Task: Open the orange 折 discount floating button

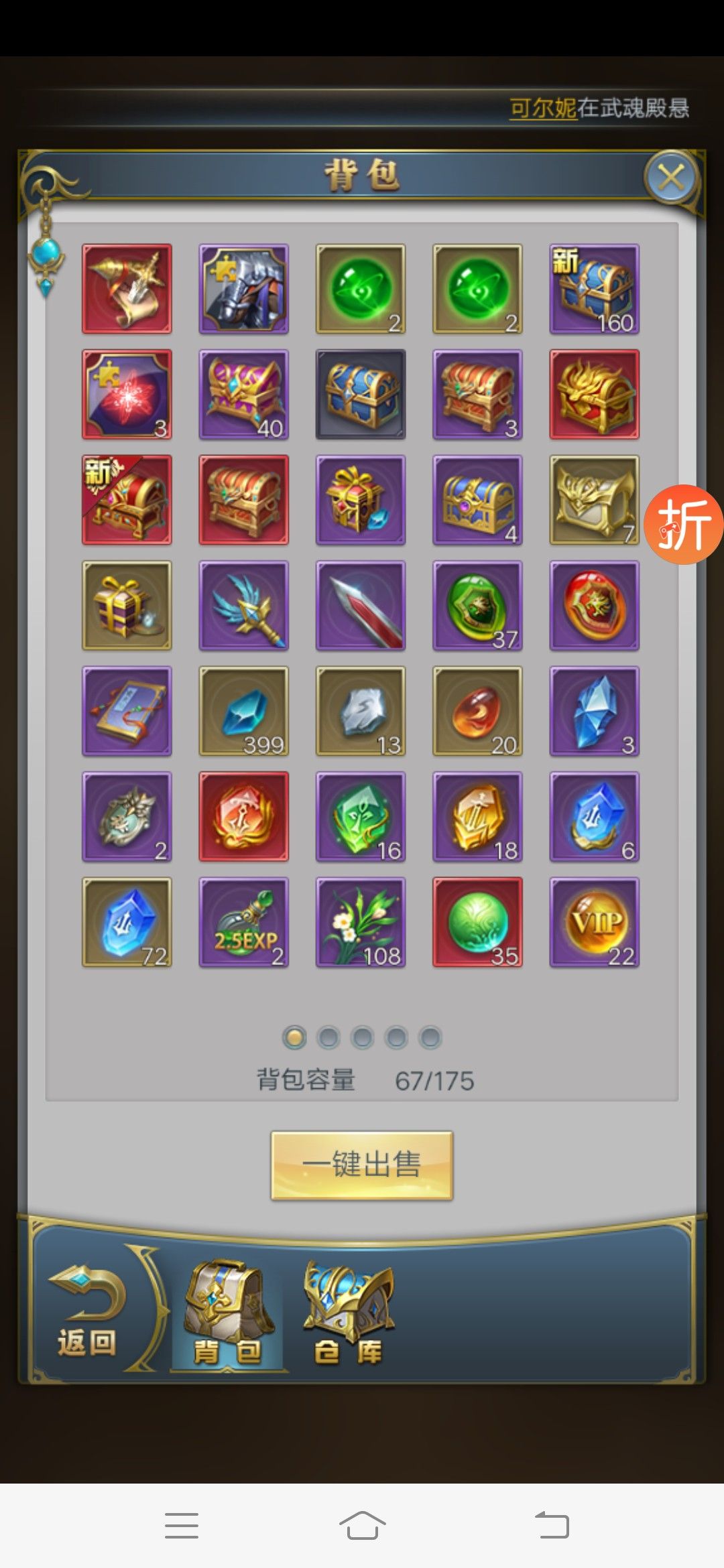Action: coord(683,524)
